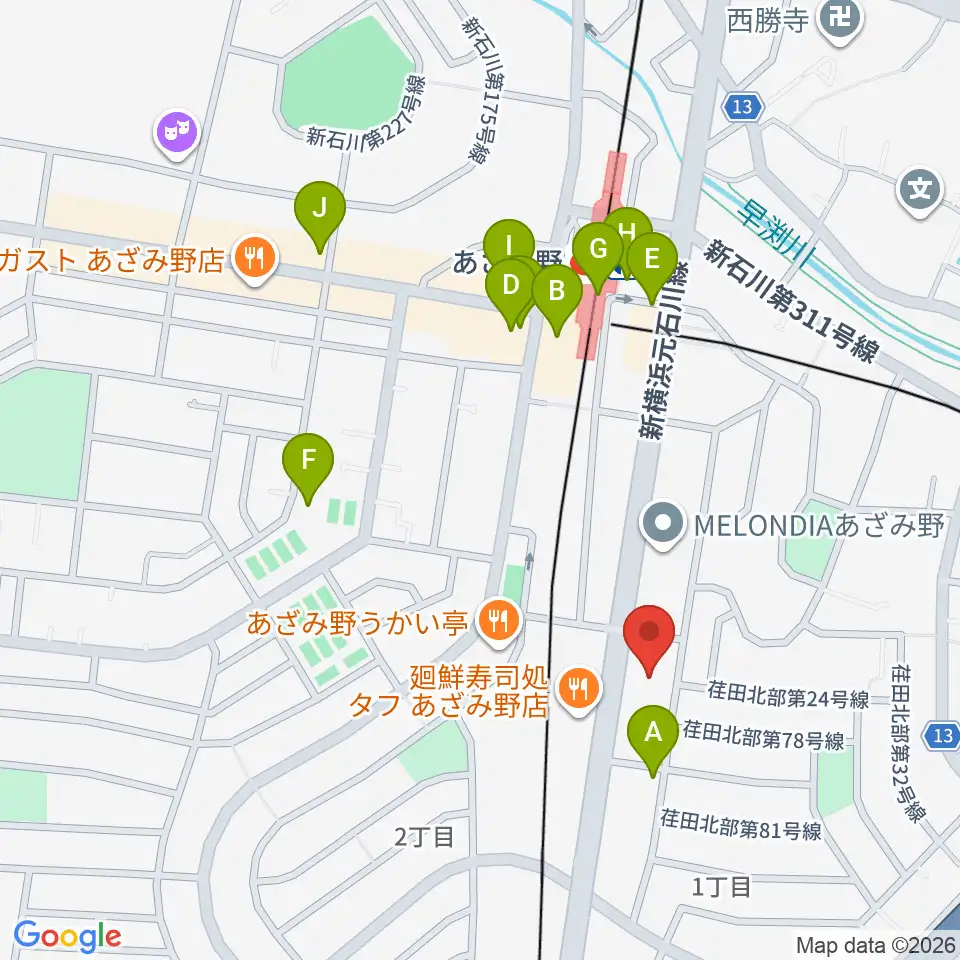
Task: Tap the school 文 pin
Action: 920,191
